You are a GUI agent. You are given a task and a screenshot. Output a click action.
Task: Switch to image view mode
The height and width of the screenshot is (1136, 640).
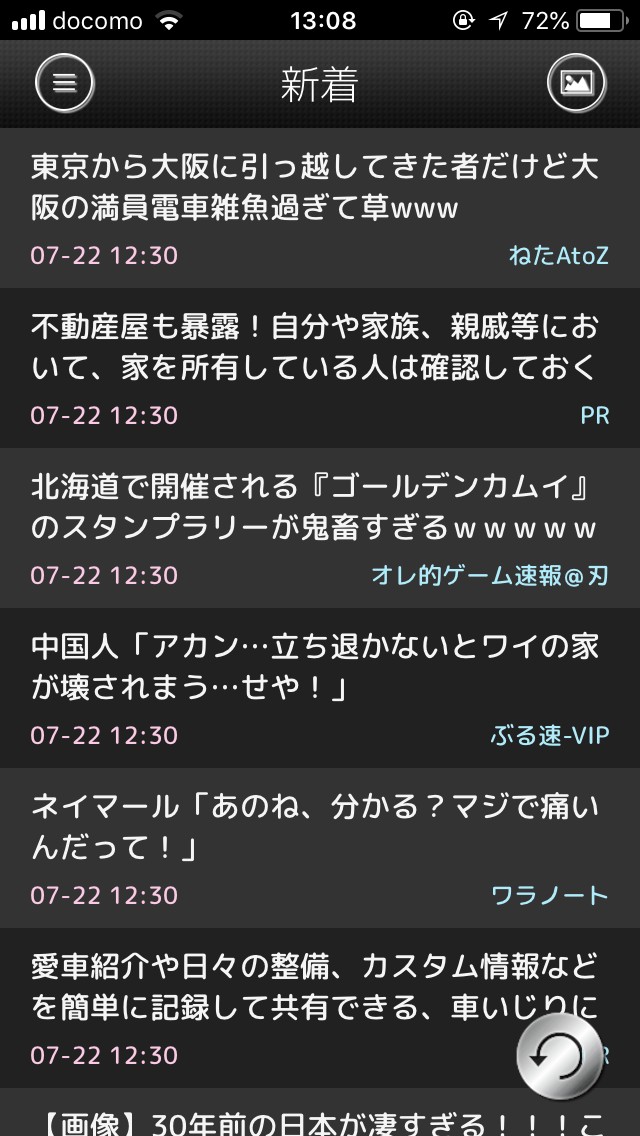pos(577,84)
